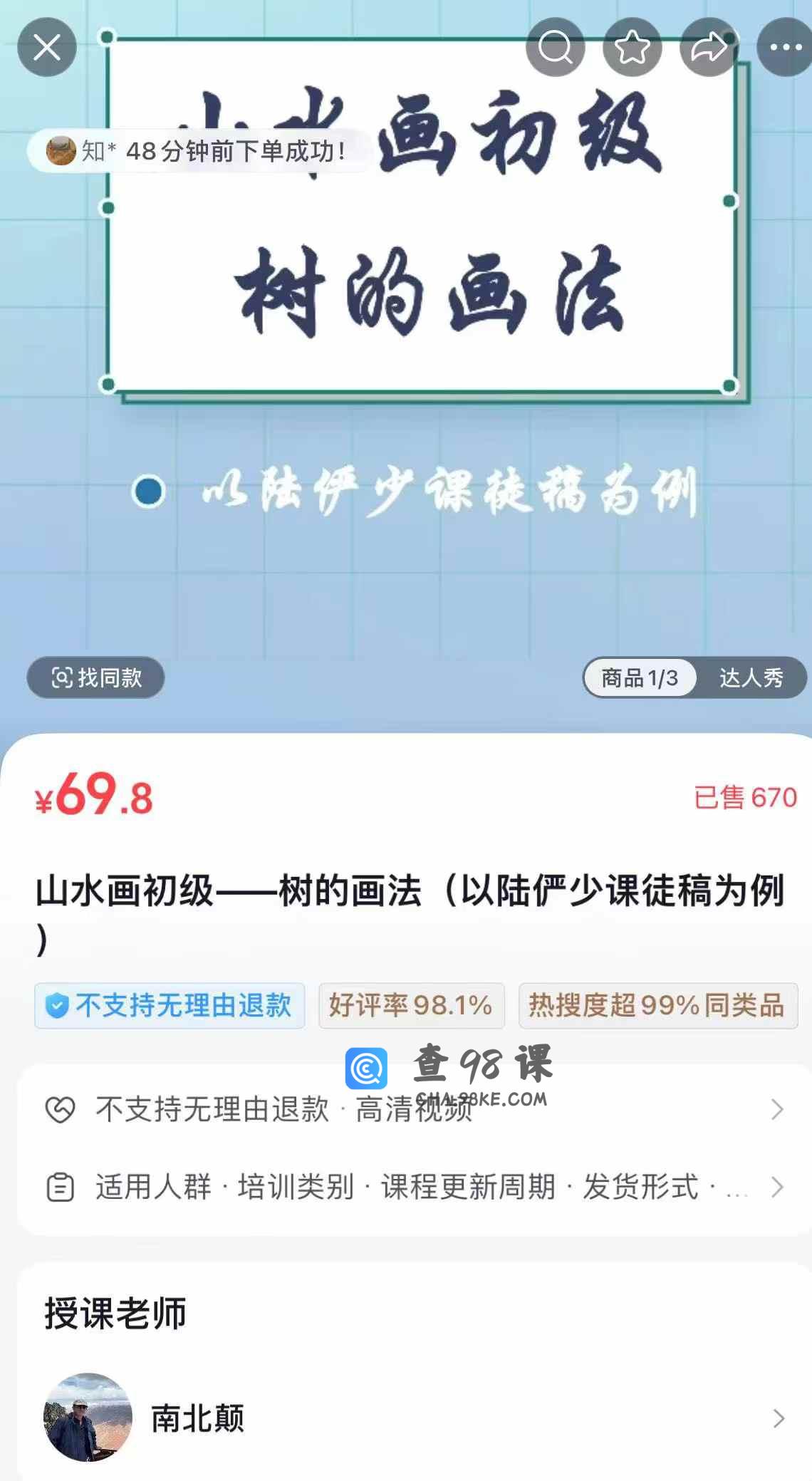
Task: Tap the heart icon on the service guarantee row
Action: click(x=62, y=1111)
